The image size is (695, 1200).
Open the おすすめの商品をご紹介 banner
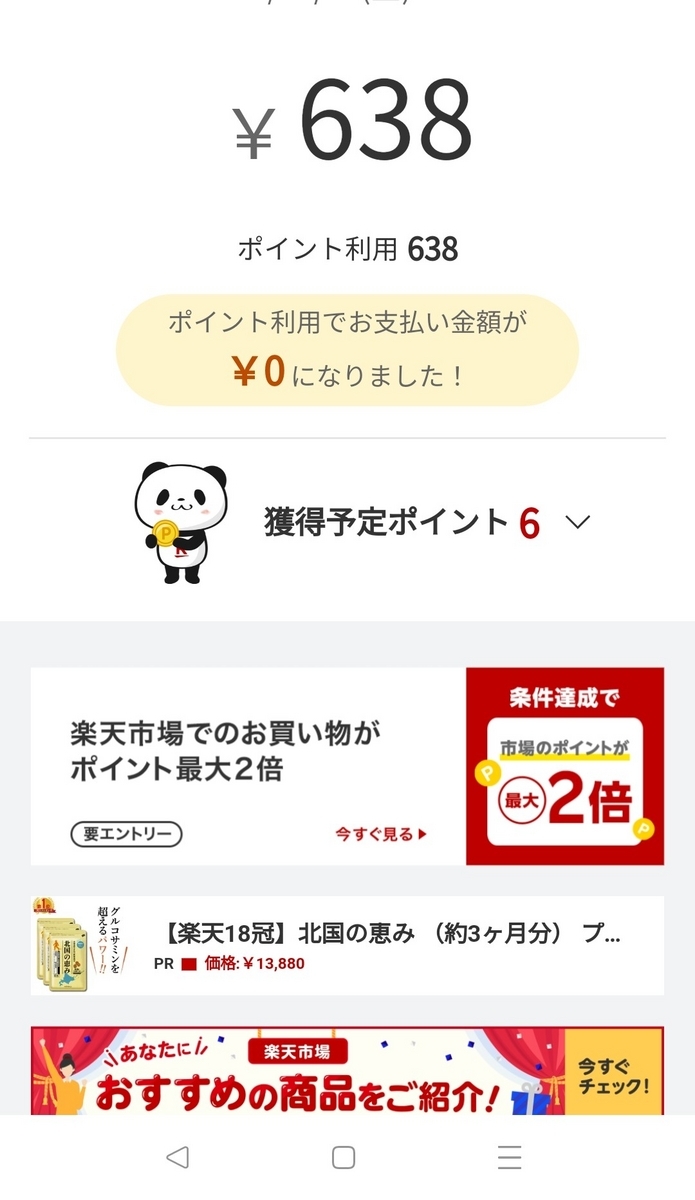(347, 1072)
